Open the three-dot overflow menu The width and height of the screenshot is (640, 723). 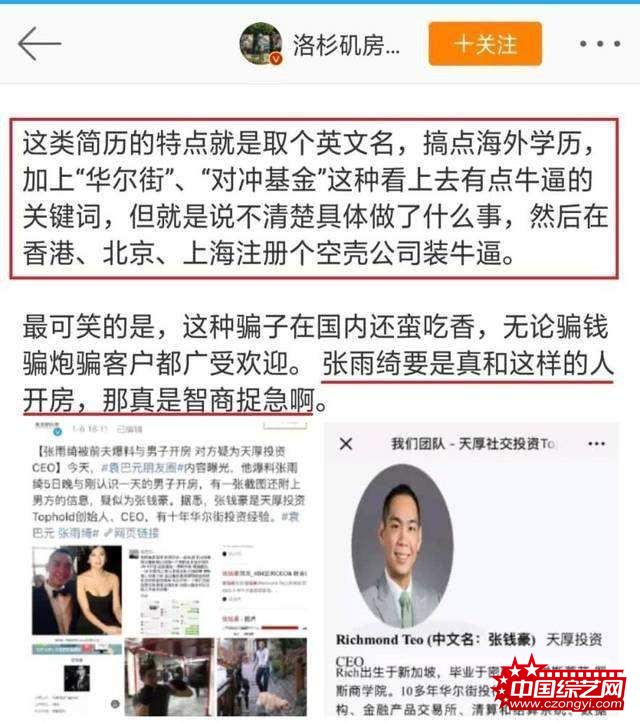tap(599, 45)
